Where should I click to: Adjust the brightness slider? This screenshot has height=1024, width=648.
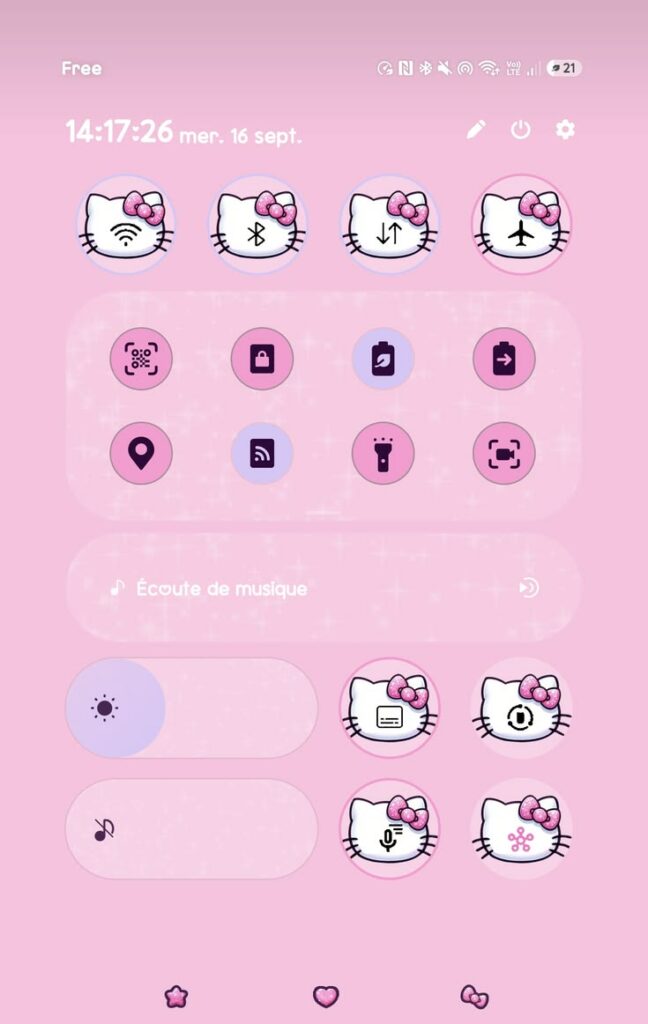tap(191, 708)
